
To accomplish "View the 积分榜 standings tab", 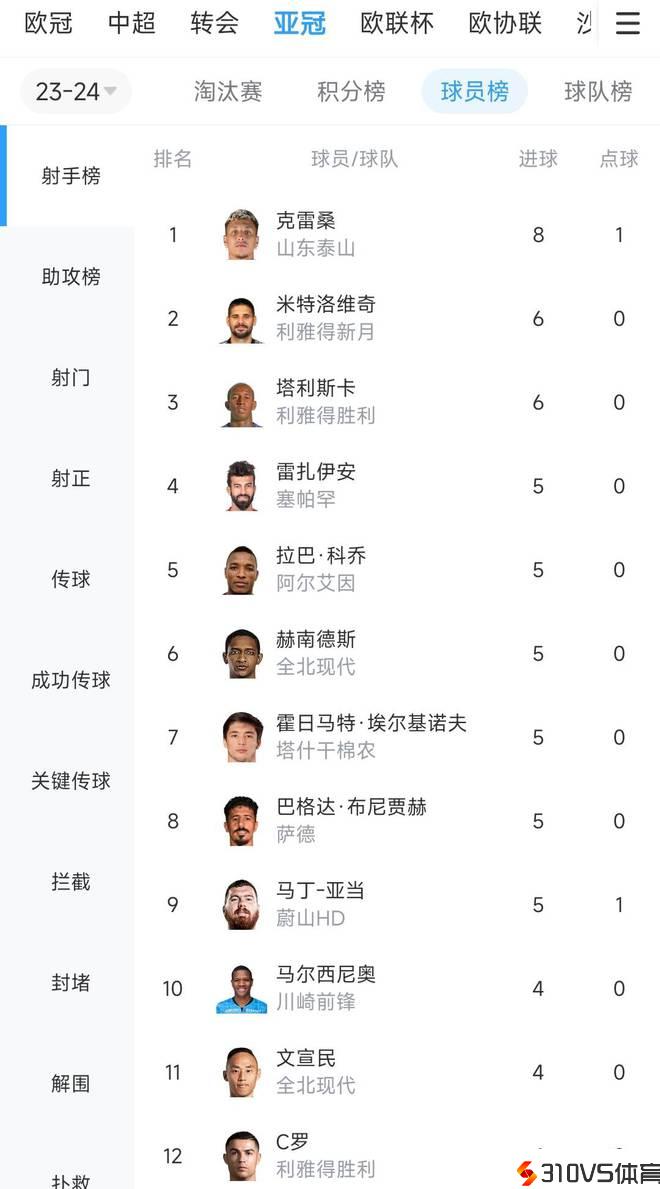I will click(x=351, y=92).
